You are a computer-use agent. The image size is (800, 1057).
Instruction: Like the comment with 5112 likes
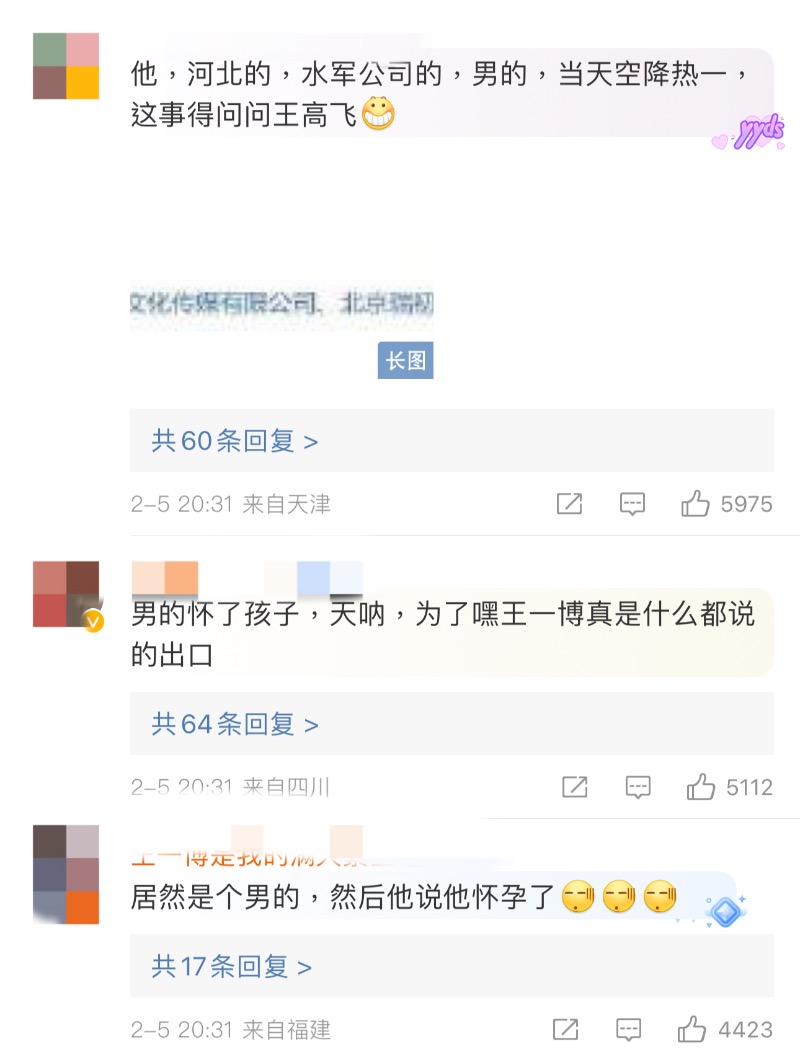pos(701,788)
